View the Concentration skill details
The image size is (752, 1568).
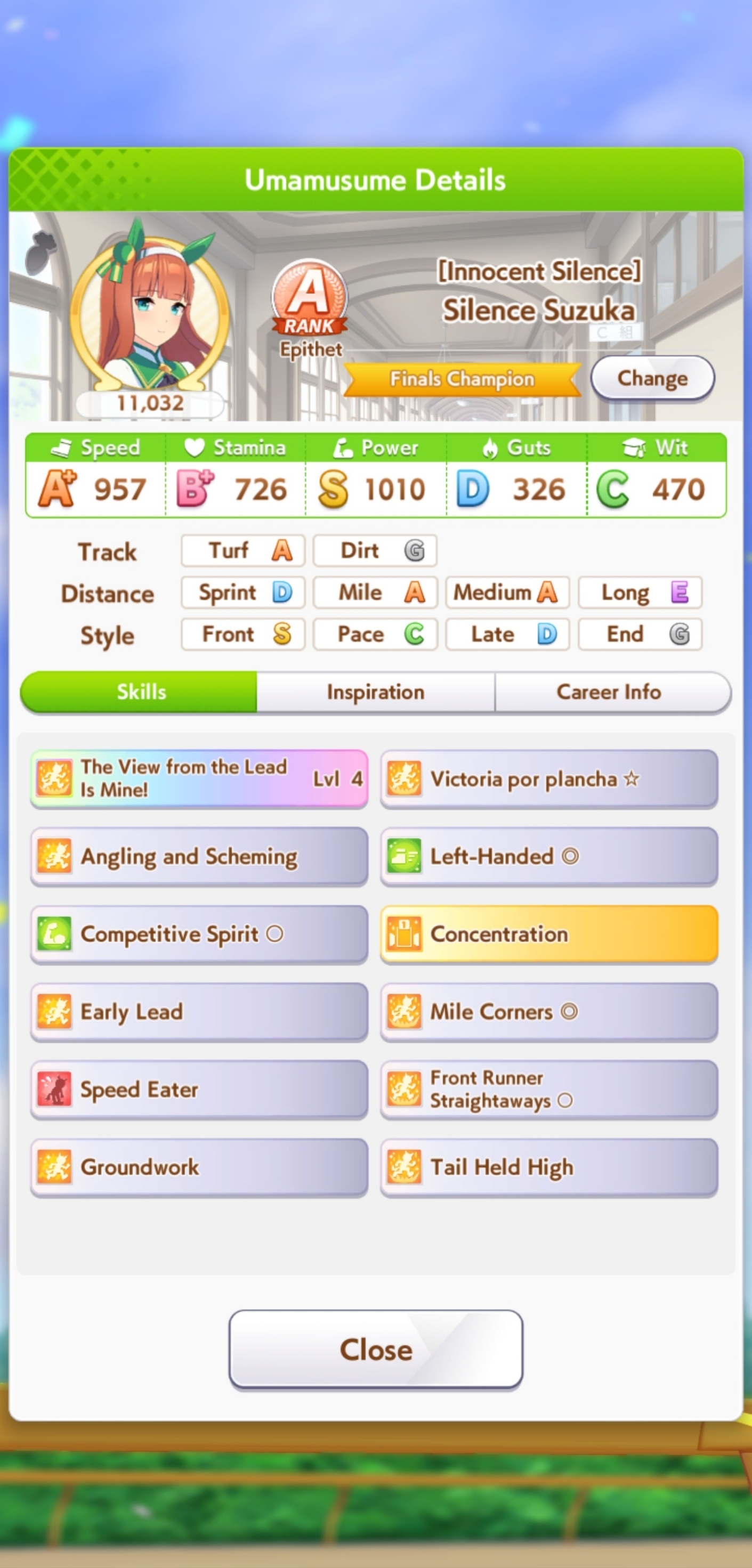point(548,935)
